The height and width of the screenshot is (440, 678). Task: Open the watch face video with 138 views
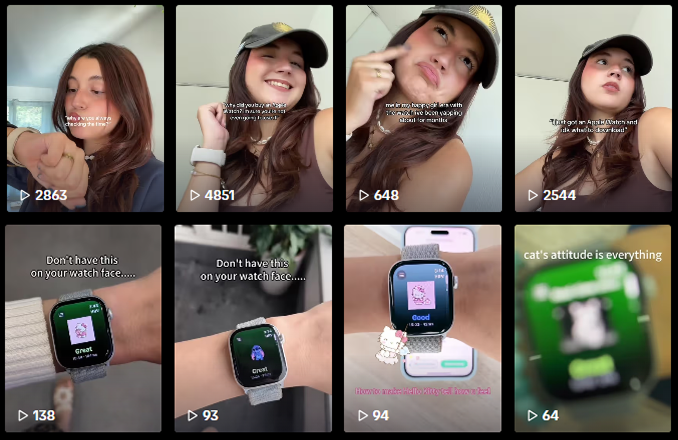point(85,328)
